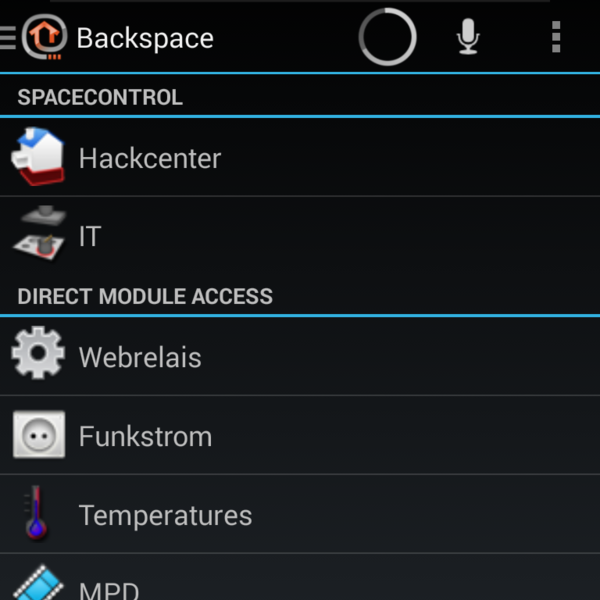Tap the microphone voice command icon
The image size is (600, 600).
tap(467, 37)
